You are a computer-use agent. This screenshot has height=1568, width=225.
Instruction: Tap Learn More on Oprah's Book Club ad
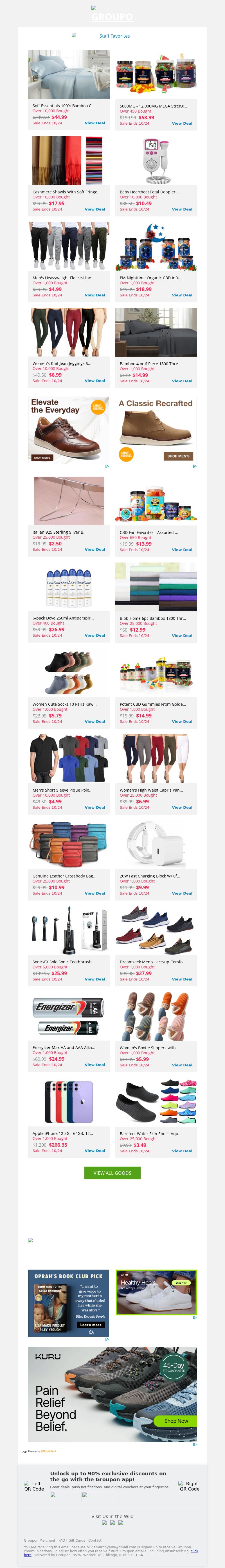click(x=91, y=1325)
